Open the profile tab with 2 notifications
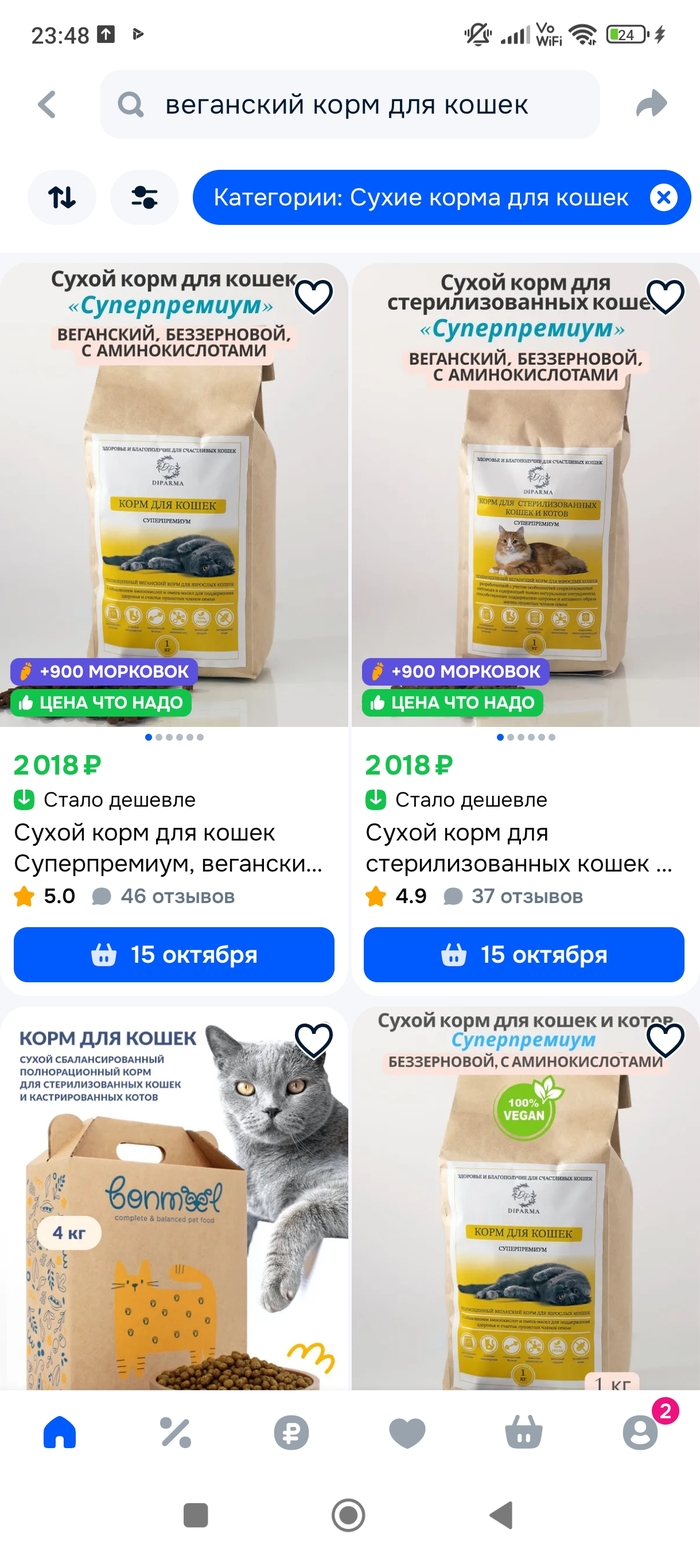Viewport: 700px width, 1556px height. [640, 1433]
